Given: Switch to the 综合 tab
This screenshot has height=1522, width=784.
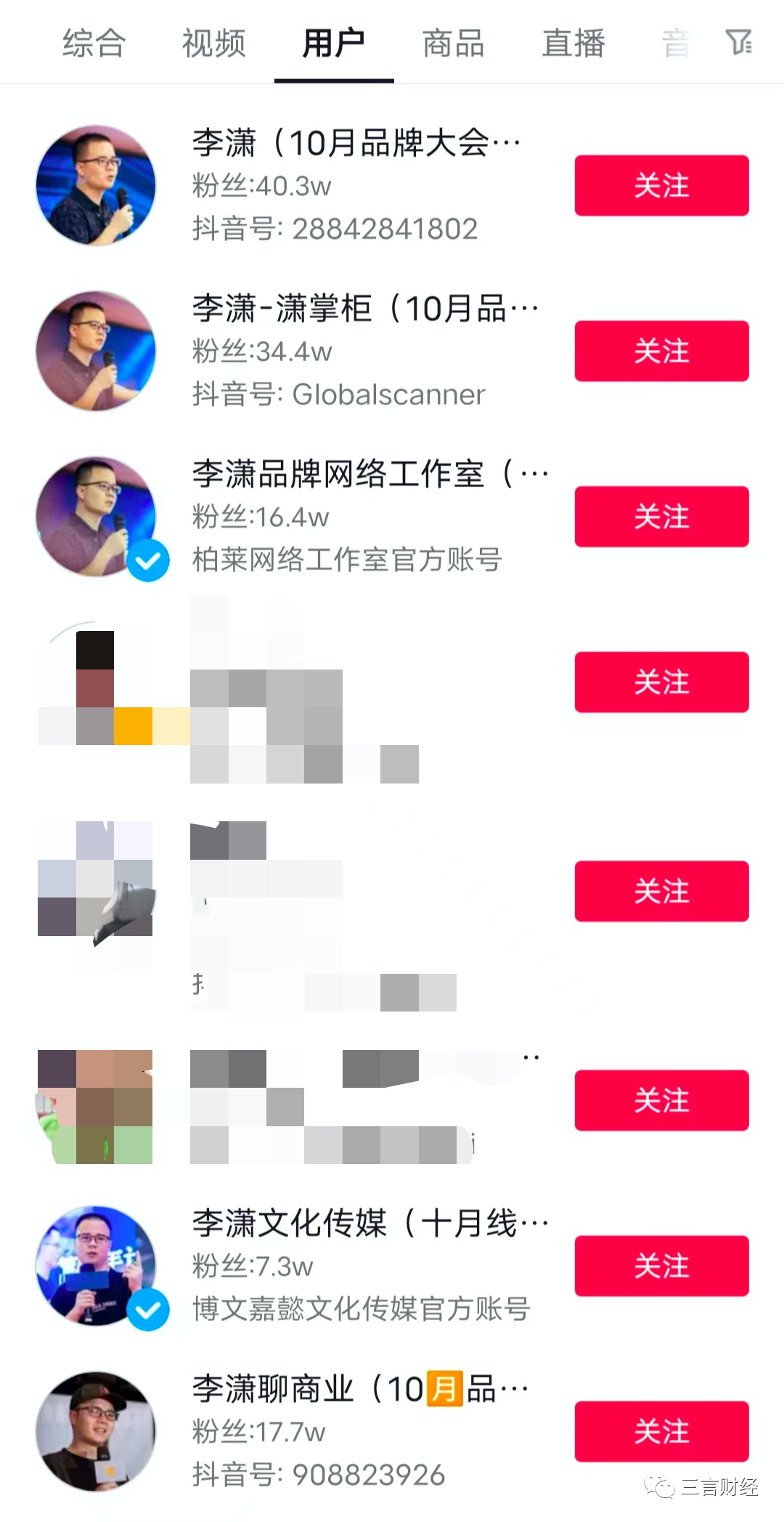Looking at the screenshot, I should point(94,44).
